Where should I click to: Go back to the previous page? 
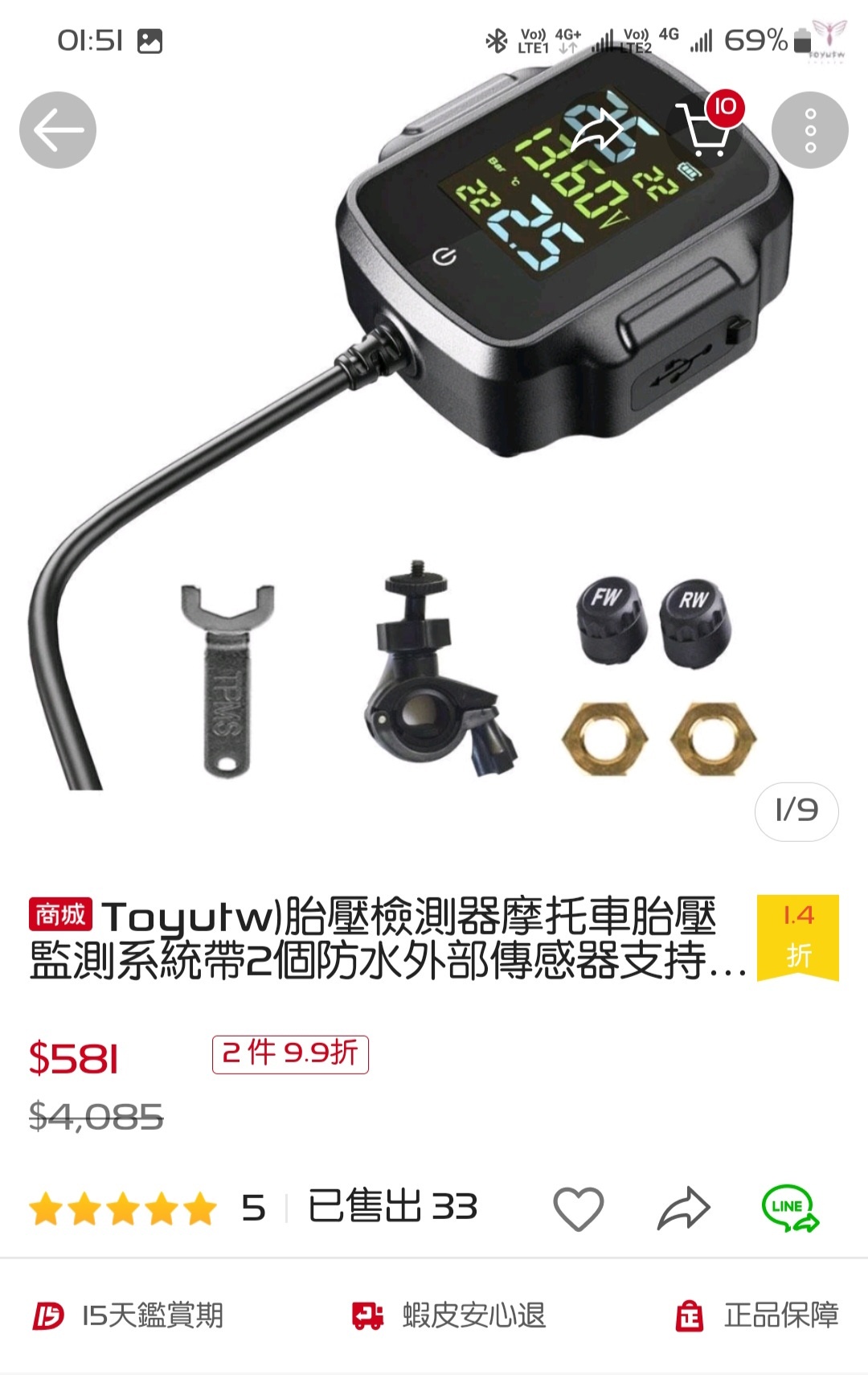[x=58, y=130]
